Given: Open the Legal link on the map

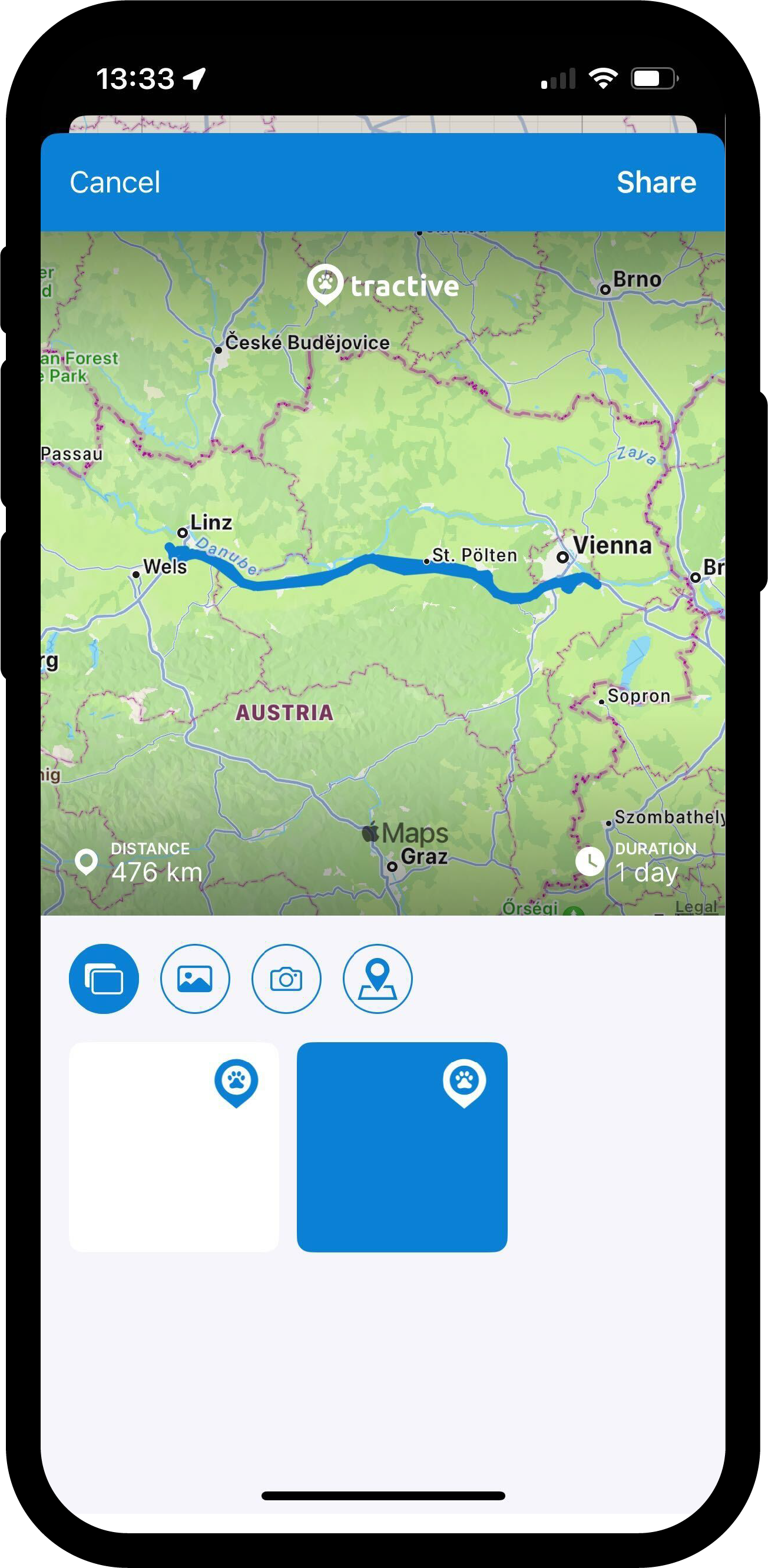Looking at the screenshot, I should coord(695,906).
